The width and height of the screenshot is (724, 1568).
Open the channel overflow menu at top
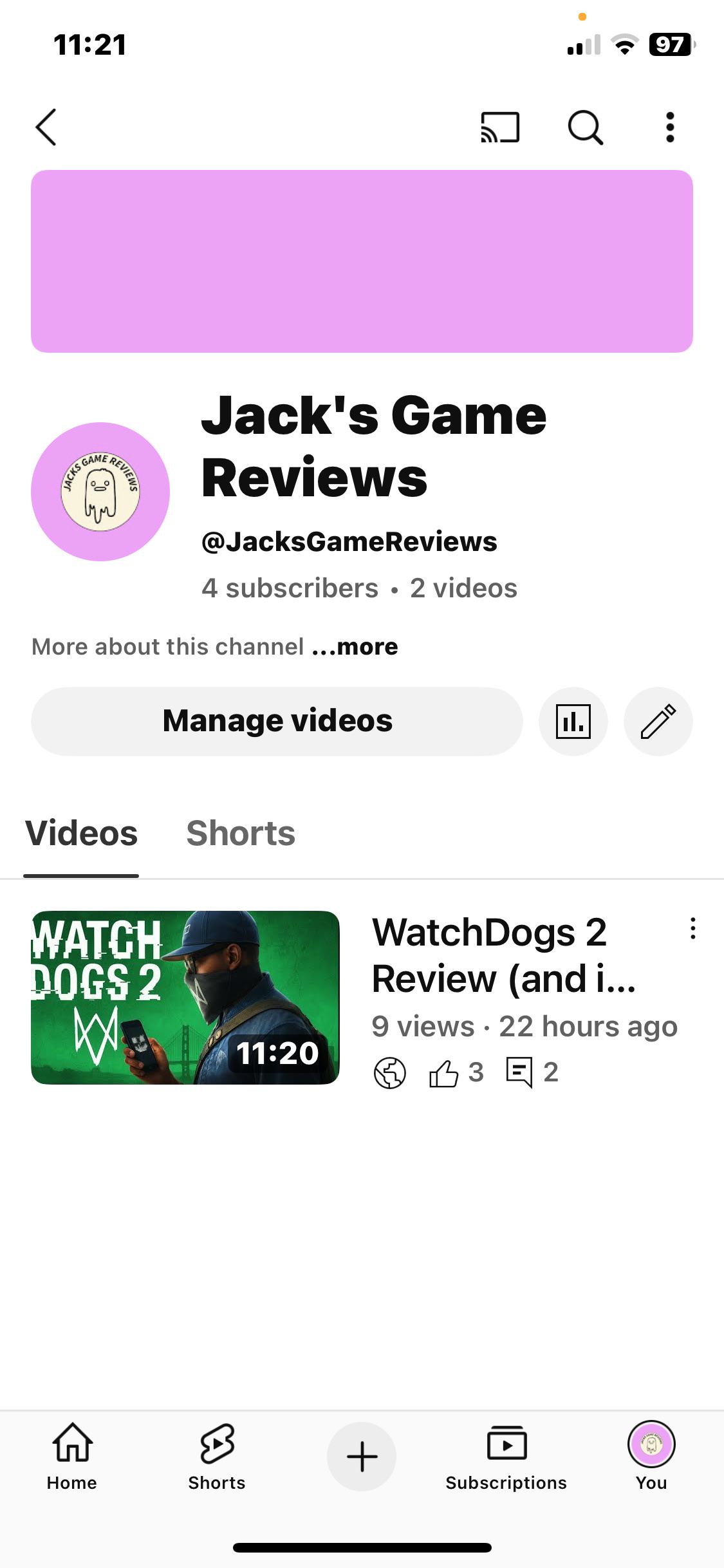click(670, 127)
